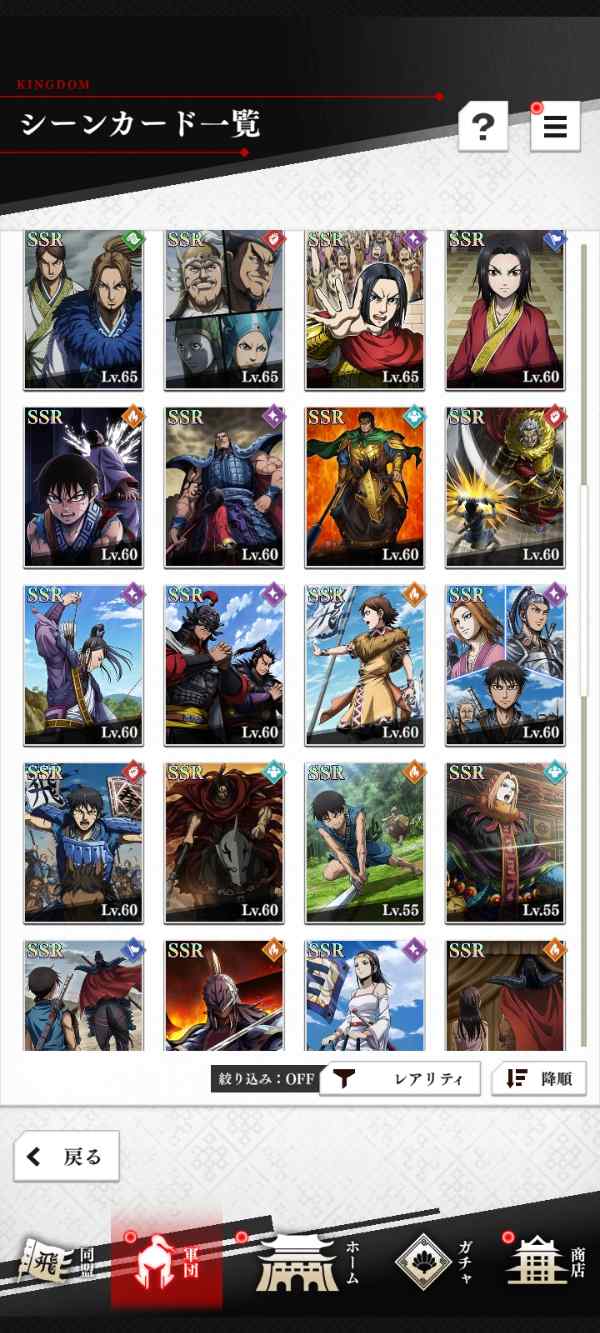The image size is (600, 1333).
Task: Toggle the 降順 sort order
Action: 539,1079
